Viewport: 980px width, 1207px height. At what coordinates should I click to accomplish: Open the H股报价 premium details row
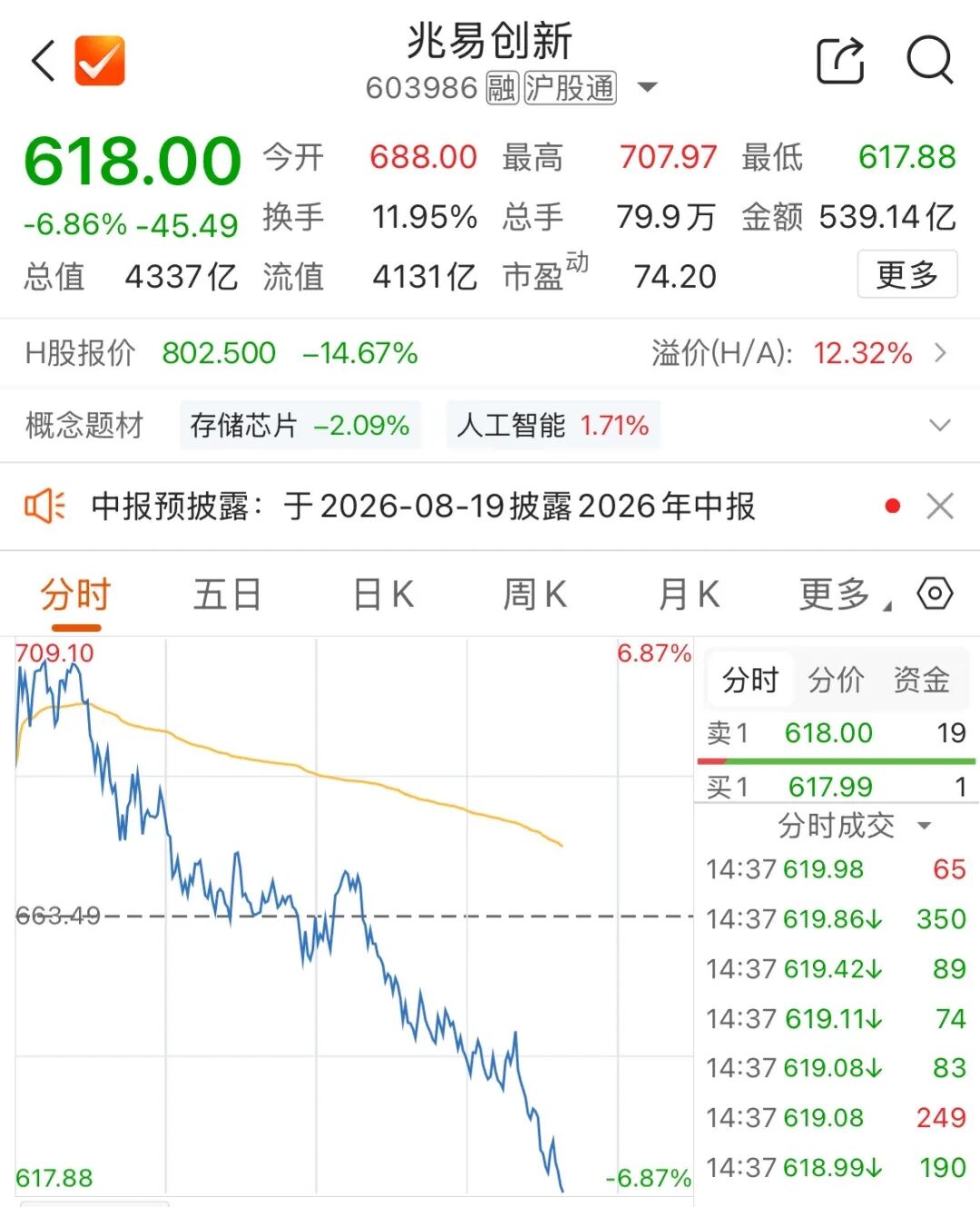point(490,353)
